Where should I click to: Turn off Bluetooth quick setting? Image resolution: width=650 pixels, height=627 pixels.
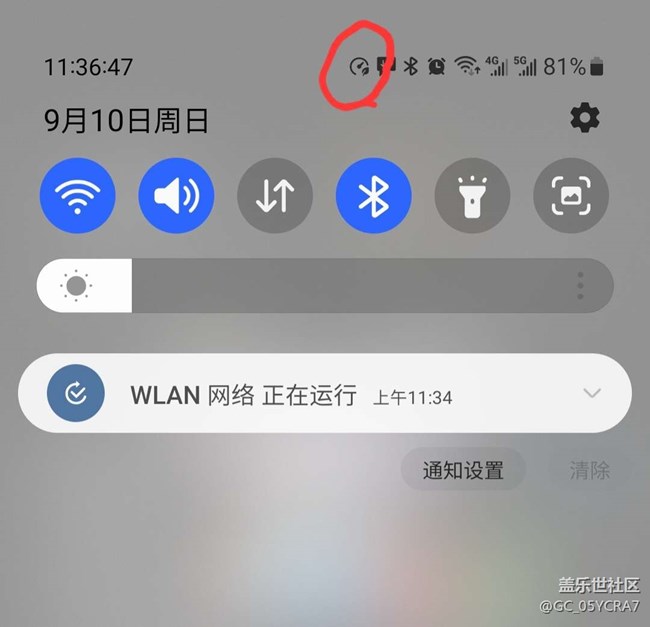click(x=373, y=196)
